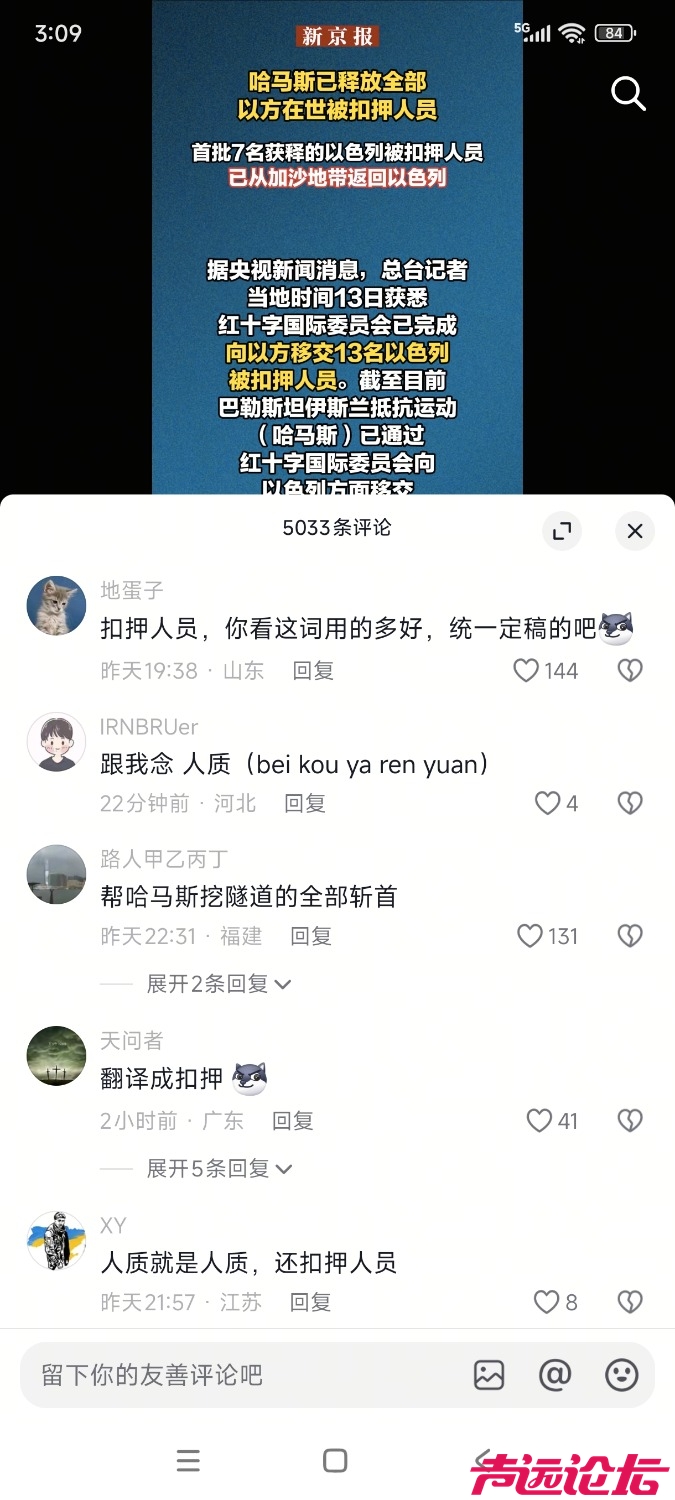Like 路人甲乙丙丁's comment
The height and width of the screenshot is (1500, 675).
[530, 936]
